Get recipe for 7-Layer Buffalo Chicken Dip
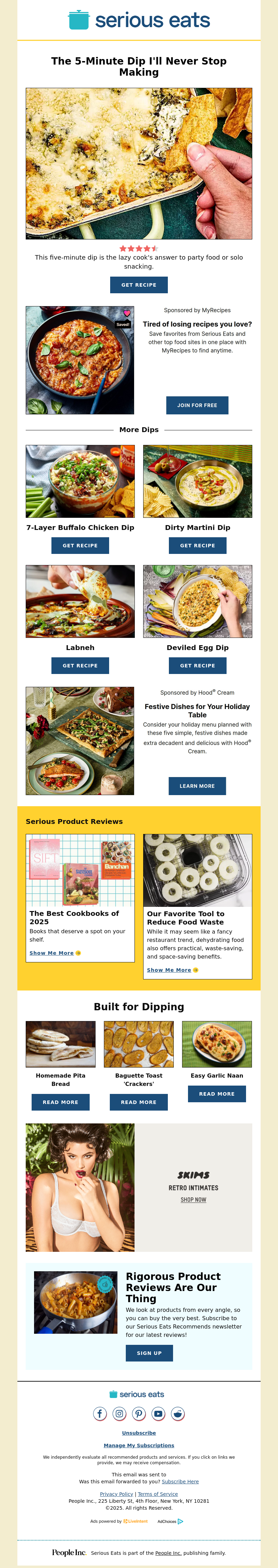 coord(80,545)
